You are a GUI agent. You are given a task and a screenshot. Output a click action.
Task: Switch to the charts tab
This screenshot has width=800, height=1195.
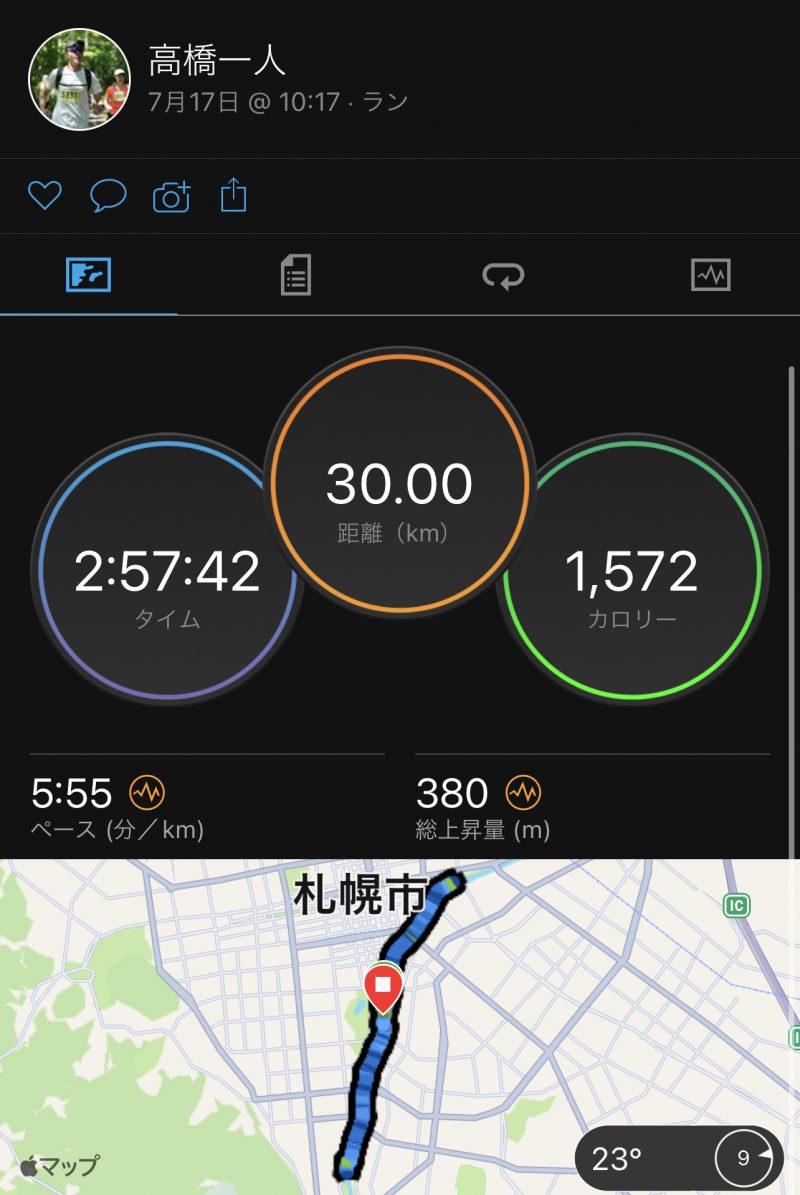(711, 275)
